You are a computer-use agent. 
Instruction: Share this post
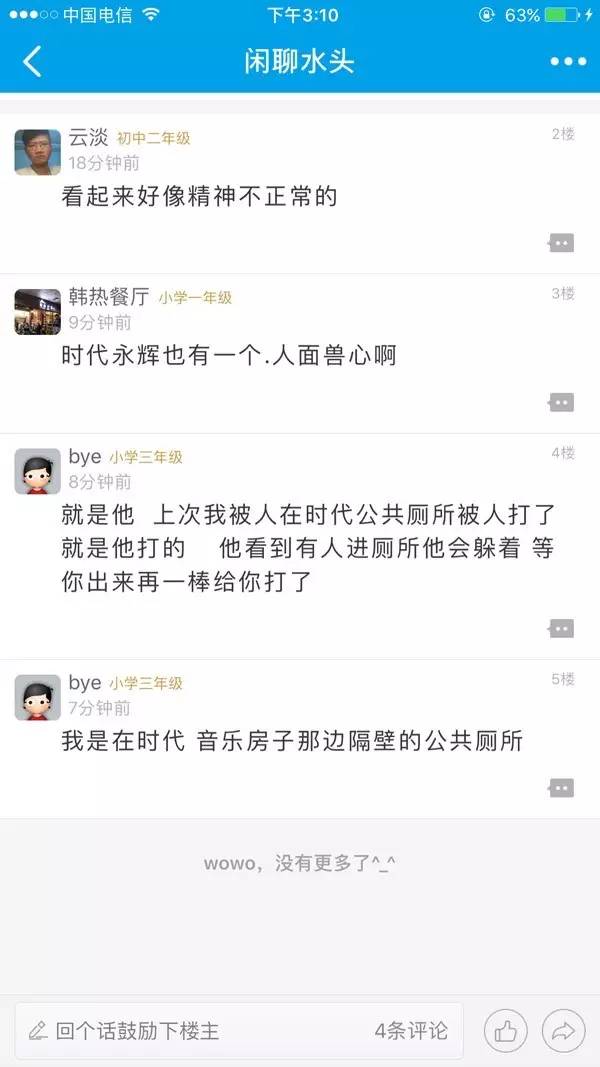pos(563,1031)
